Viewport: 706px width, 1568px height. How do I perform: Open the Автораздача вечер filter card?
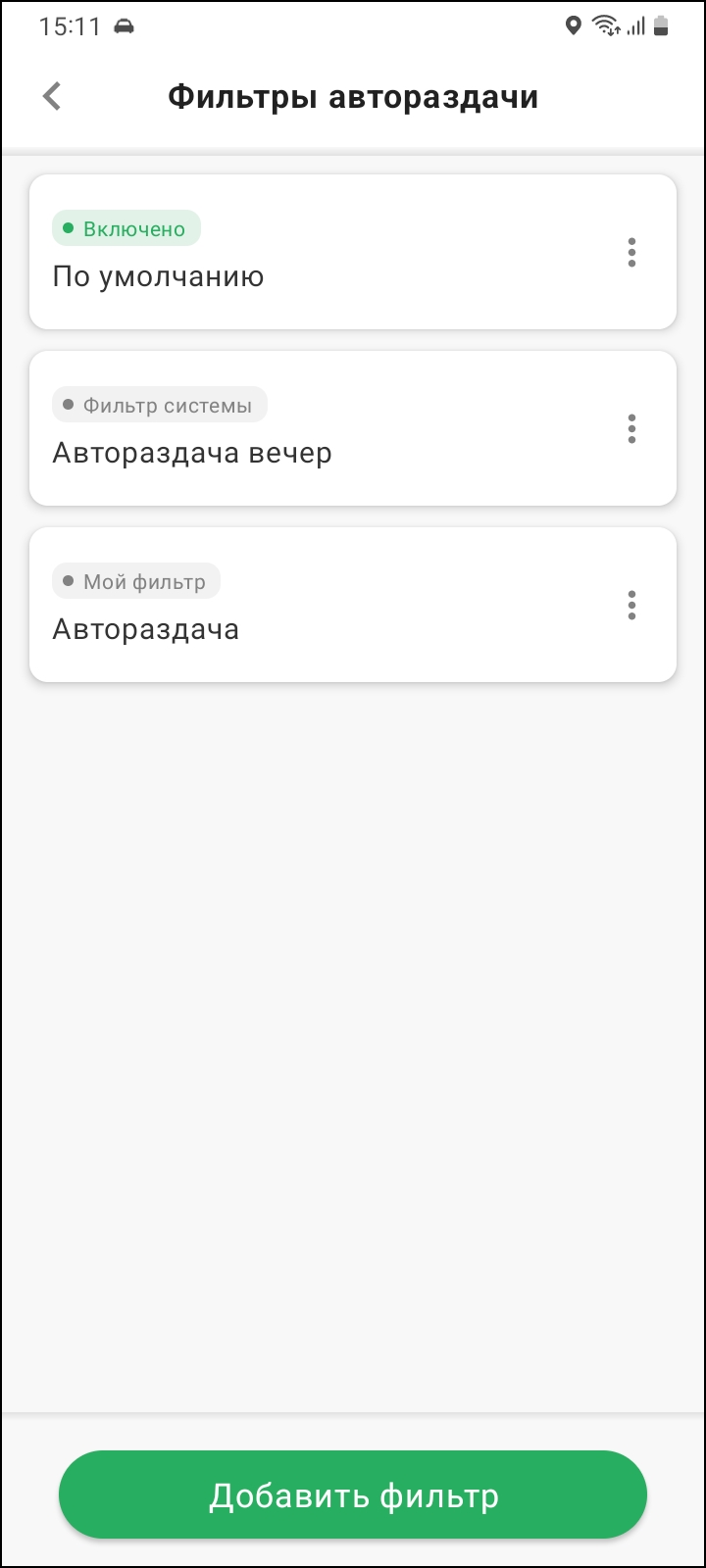point(353,428)
